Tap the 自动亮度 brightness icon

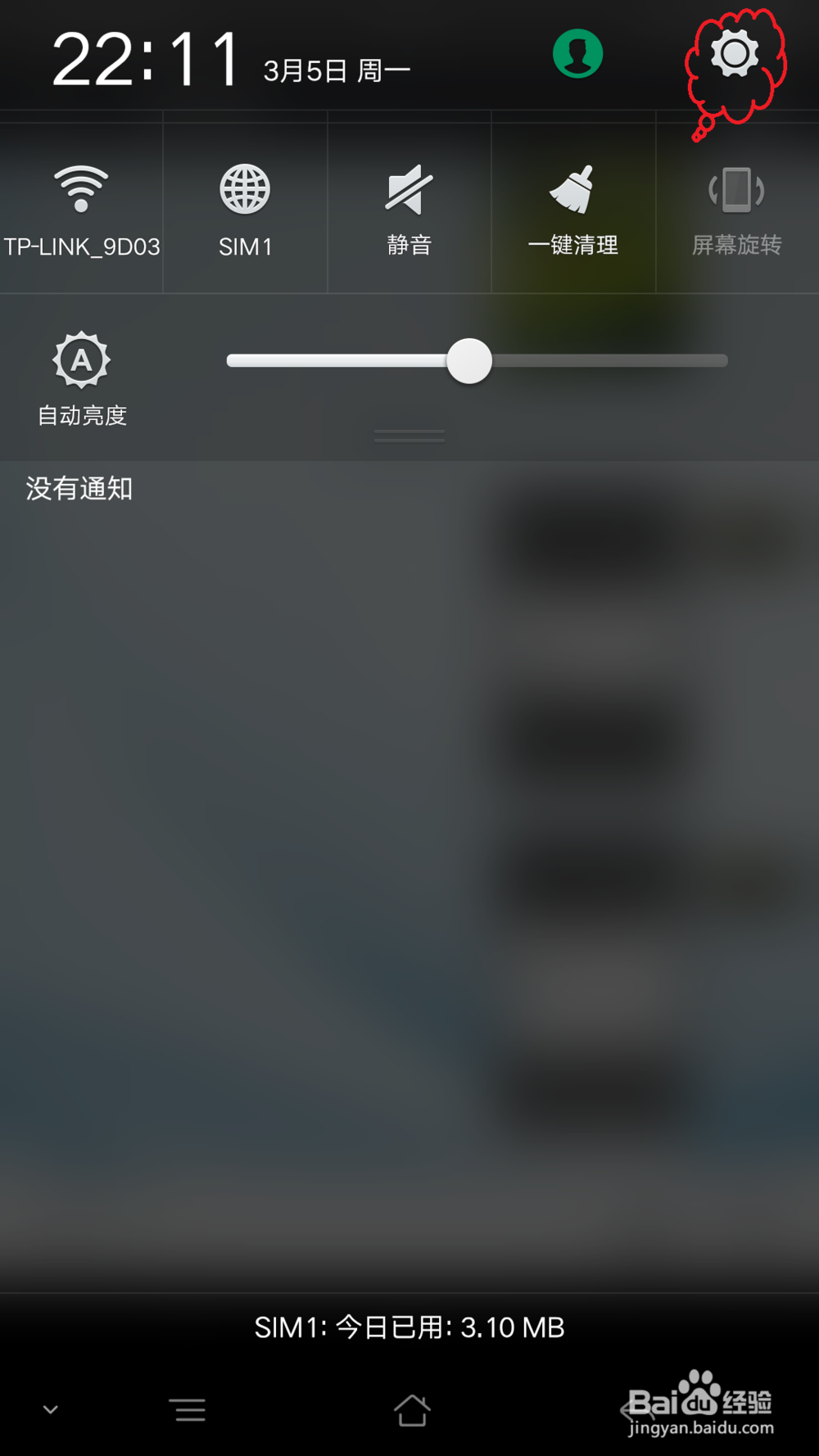coord(80,359)
